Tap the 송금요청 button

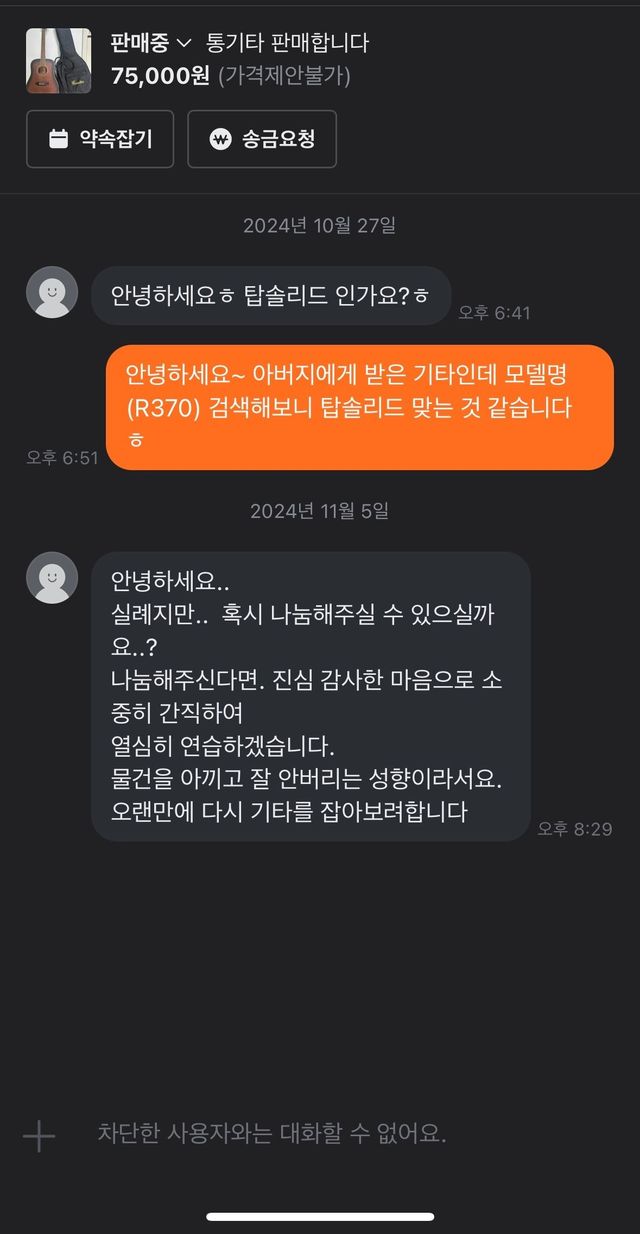click(262, 139)
